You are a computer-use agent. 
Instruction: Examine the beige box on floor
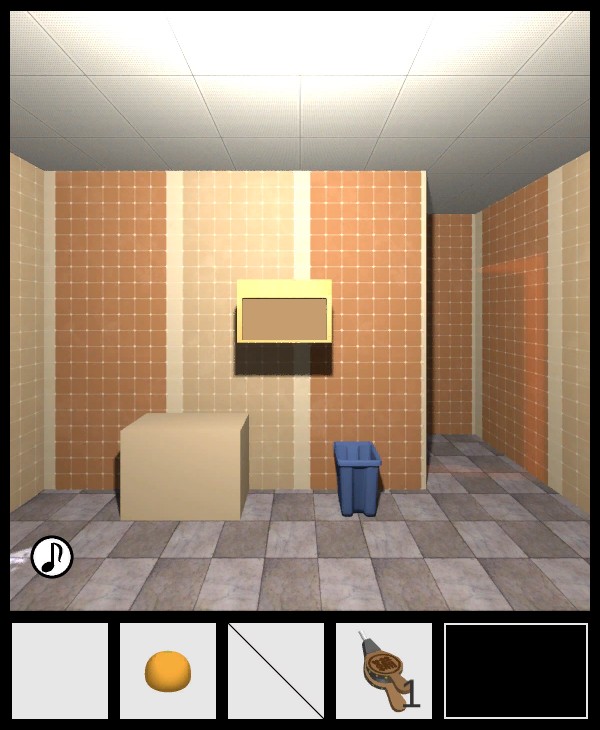184,466
